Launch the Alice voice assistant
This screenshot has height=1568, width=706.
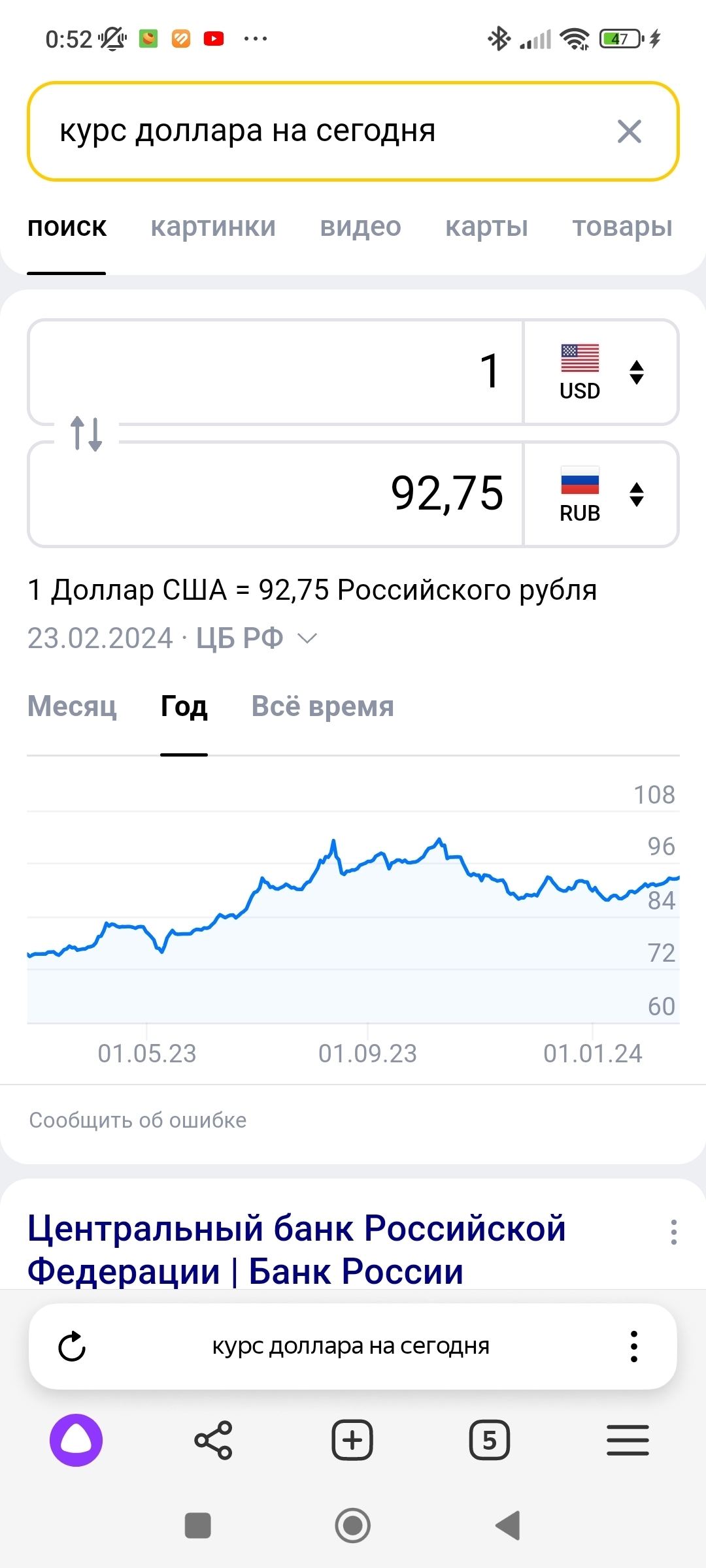click(76, 1440)
